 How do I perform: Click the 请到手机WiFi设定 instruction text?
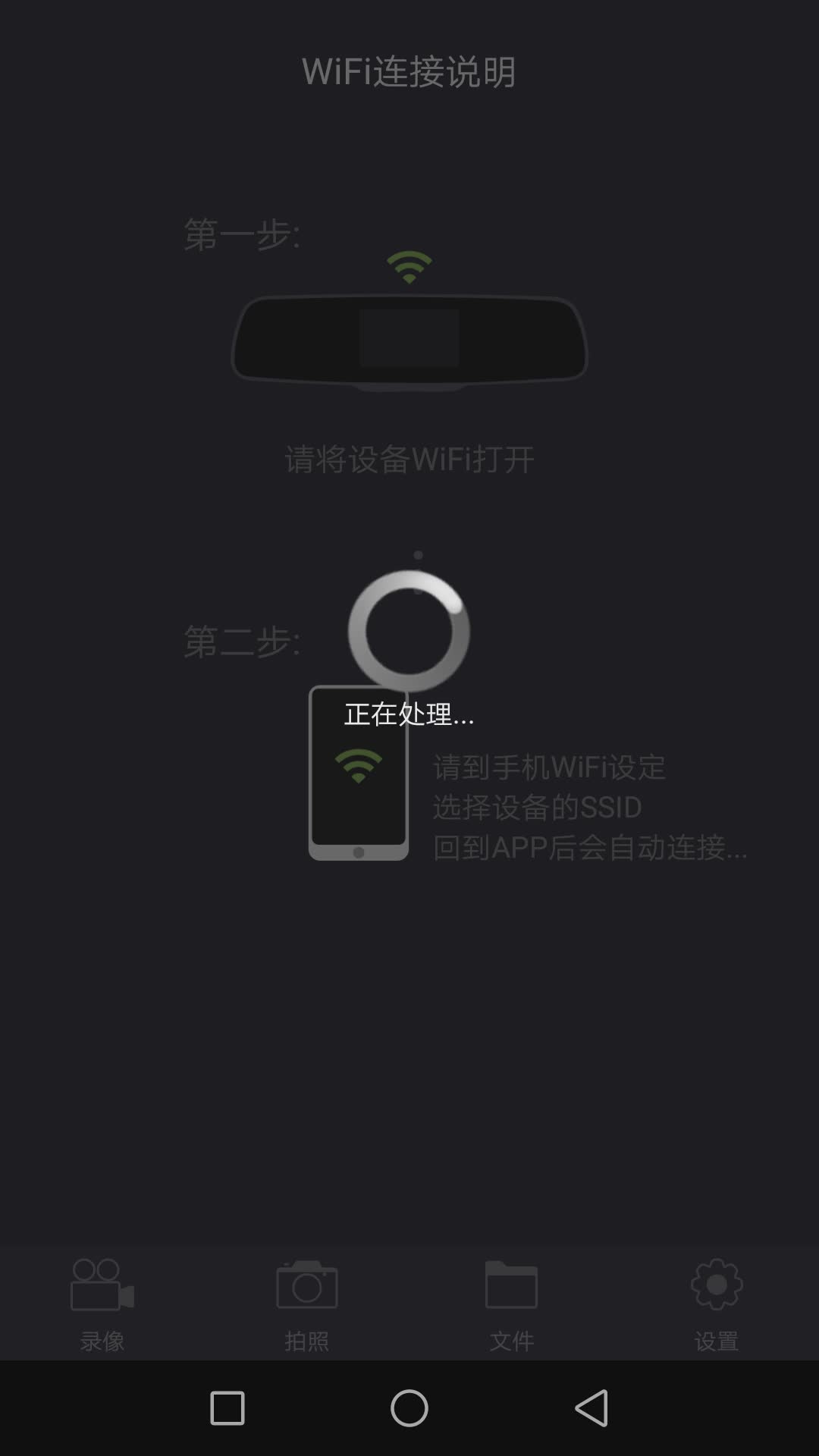pos(551,767)
